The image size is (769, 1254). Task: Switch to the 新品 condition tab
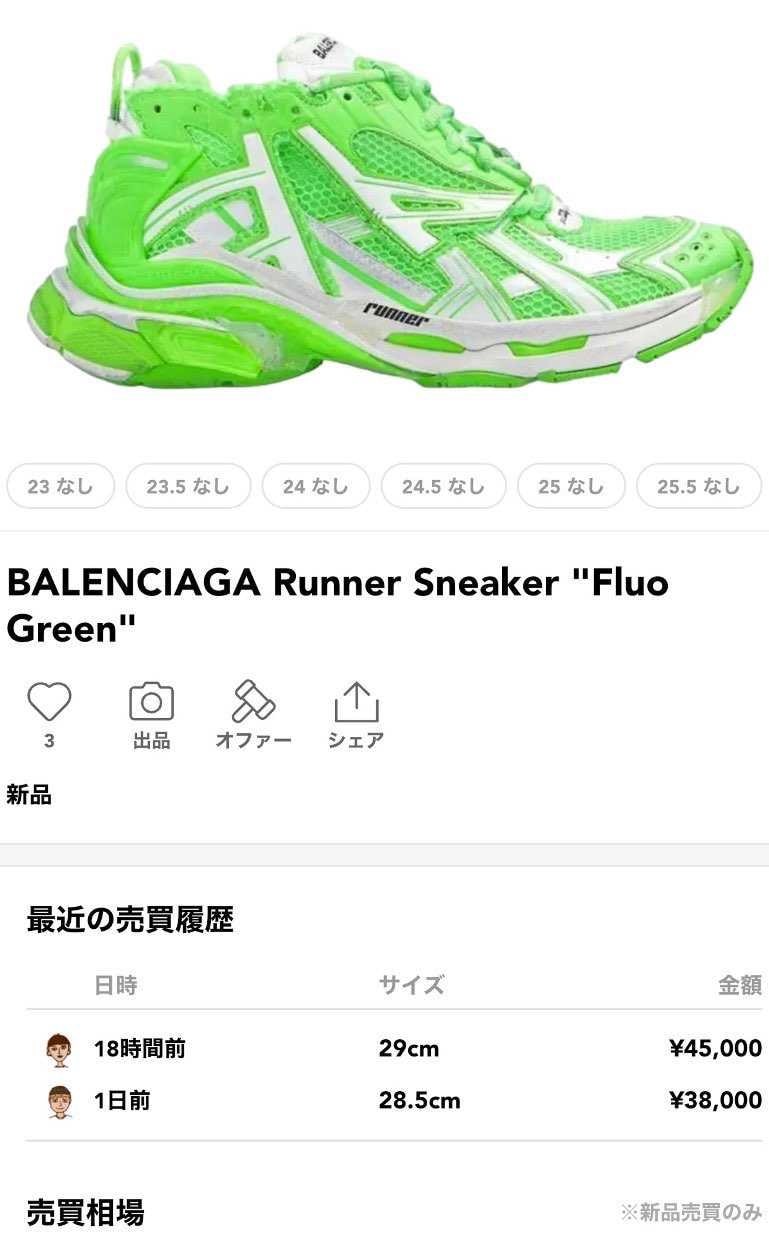coord(26,796)
